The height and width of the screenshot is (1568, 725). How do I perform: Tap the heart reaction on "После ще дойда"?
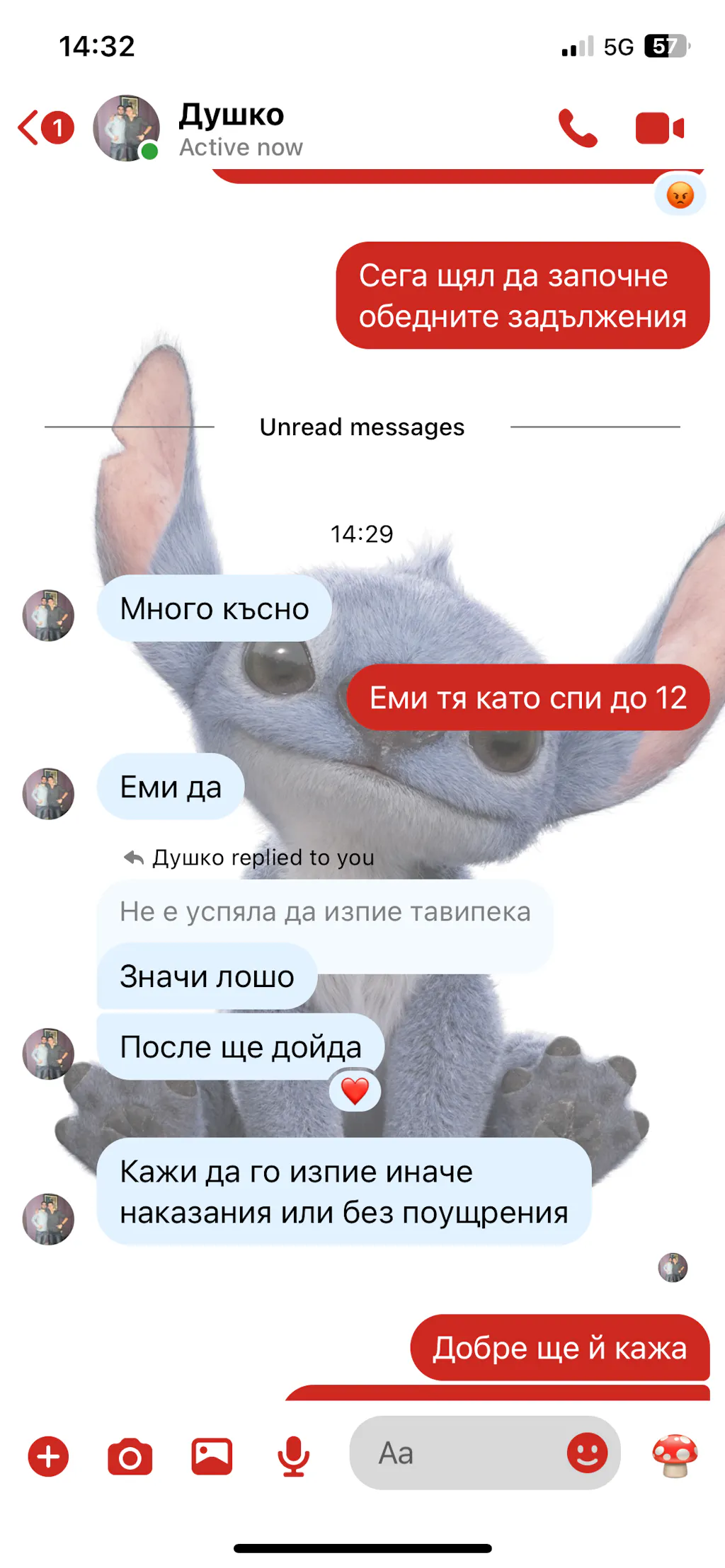click(x=355, y=1090)
